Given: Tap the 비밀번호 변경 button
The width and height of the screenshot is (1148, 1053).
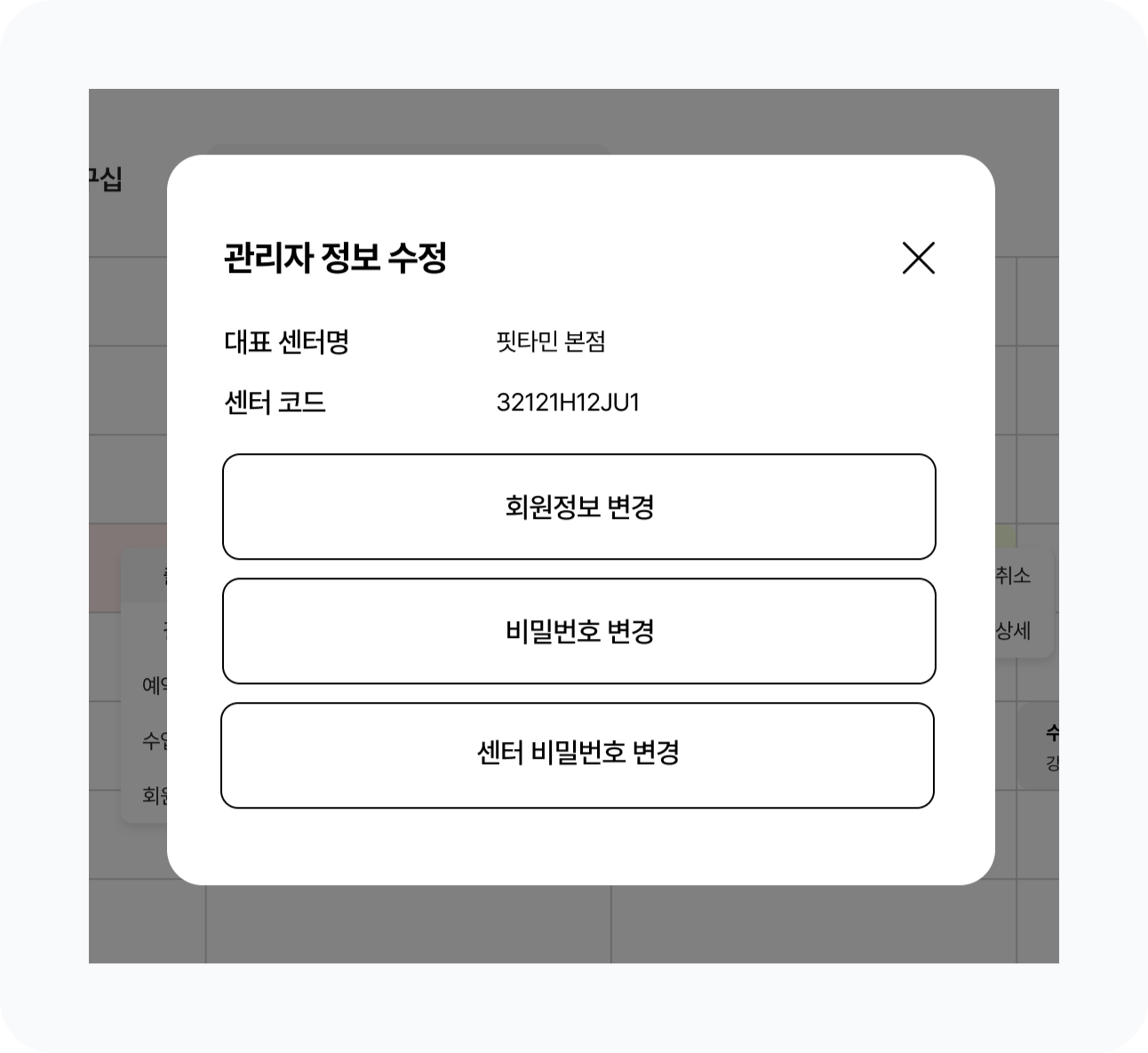Looking at the screenshot, I should point(578,631).
